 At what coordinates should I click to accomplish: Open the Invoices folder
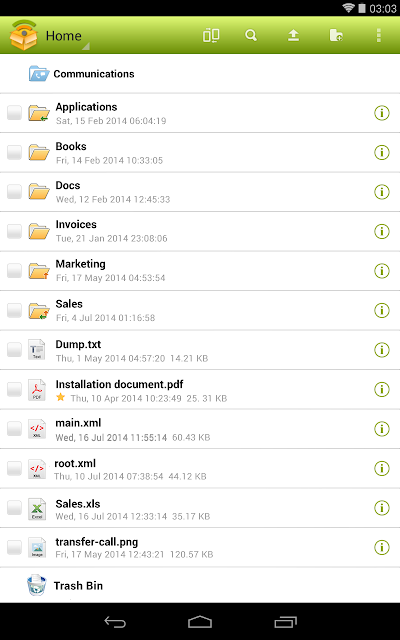pyautogui.click(x=200, y=231)
